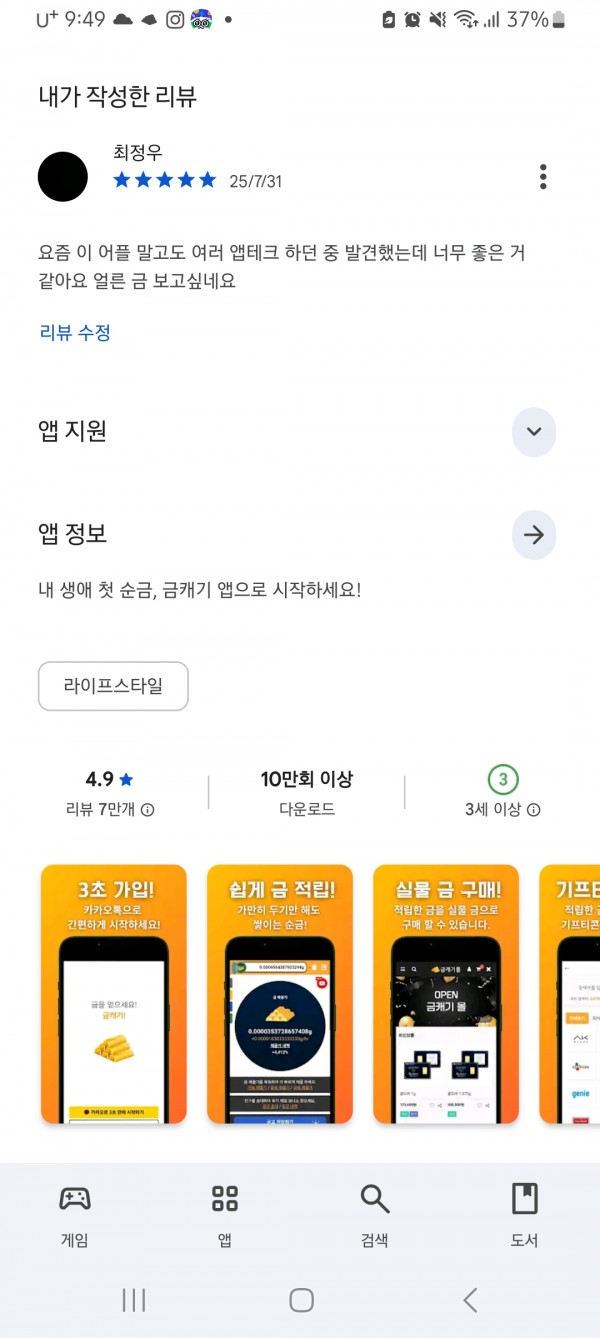This screenshot has width=600, height=1338.
Task: Switch to the 게임 tab
Action: (x=75, y=1215)
